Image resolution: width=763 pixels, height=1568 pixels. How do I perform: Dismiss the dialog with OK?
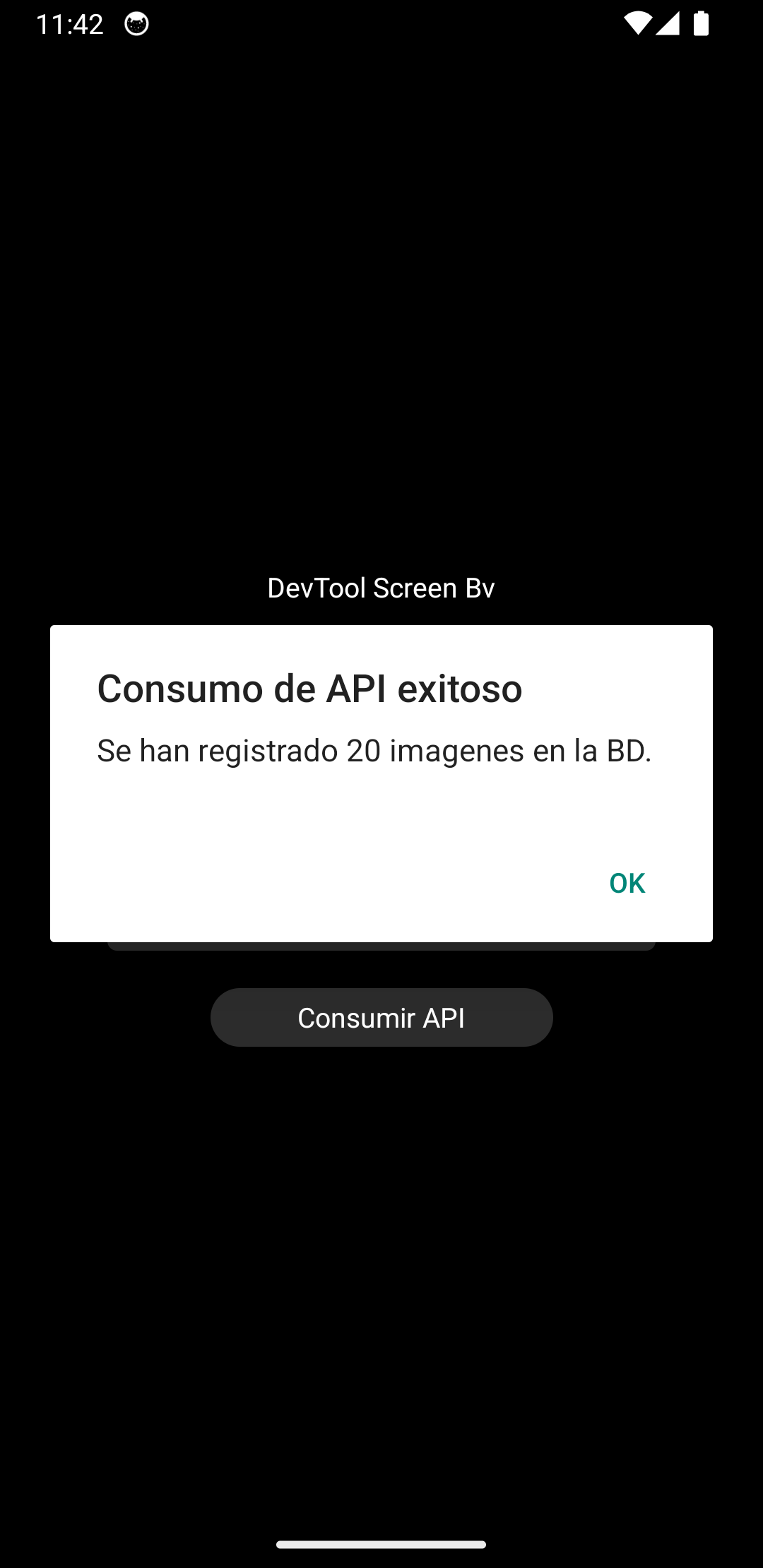point(627,883)
